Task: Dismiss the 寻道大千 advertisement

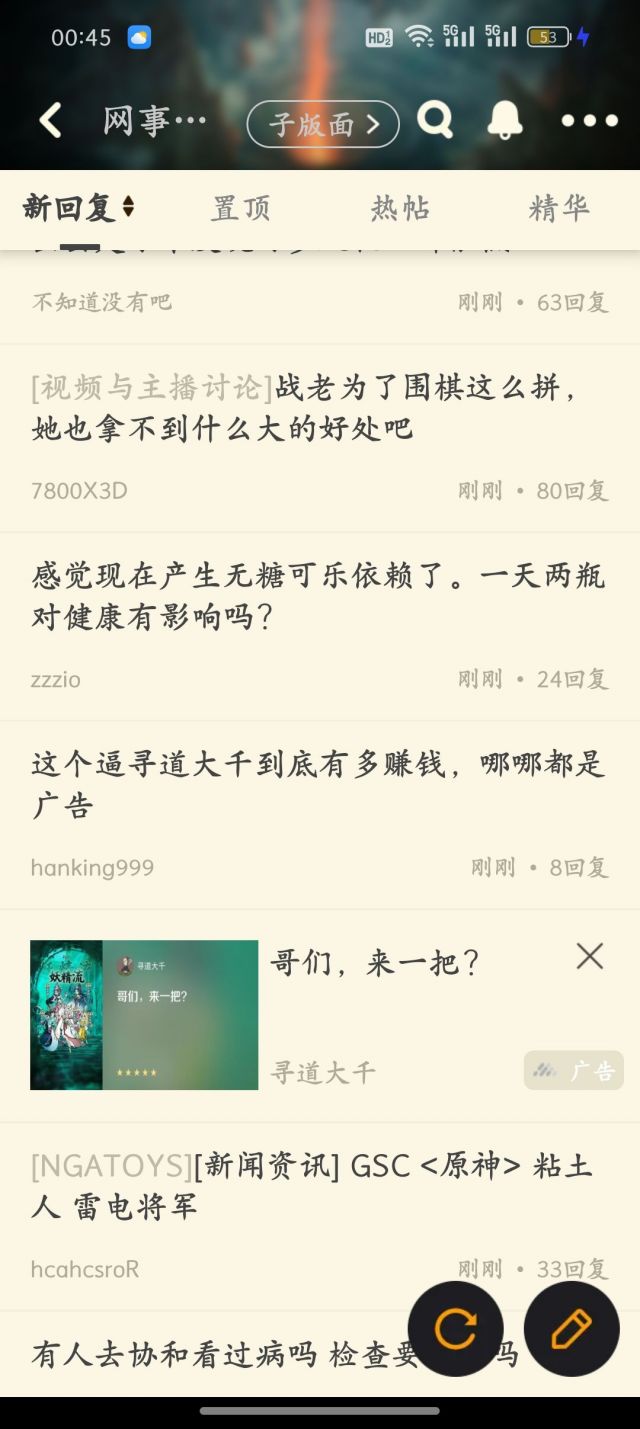Action: click(x=590, y=957)
